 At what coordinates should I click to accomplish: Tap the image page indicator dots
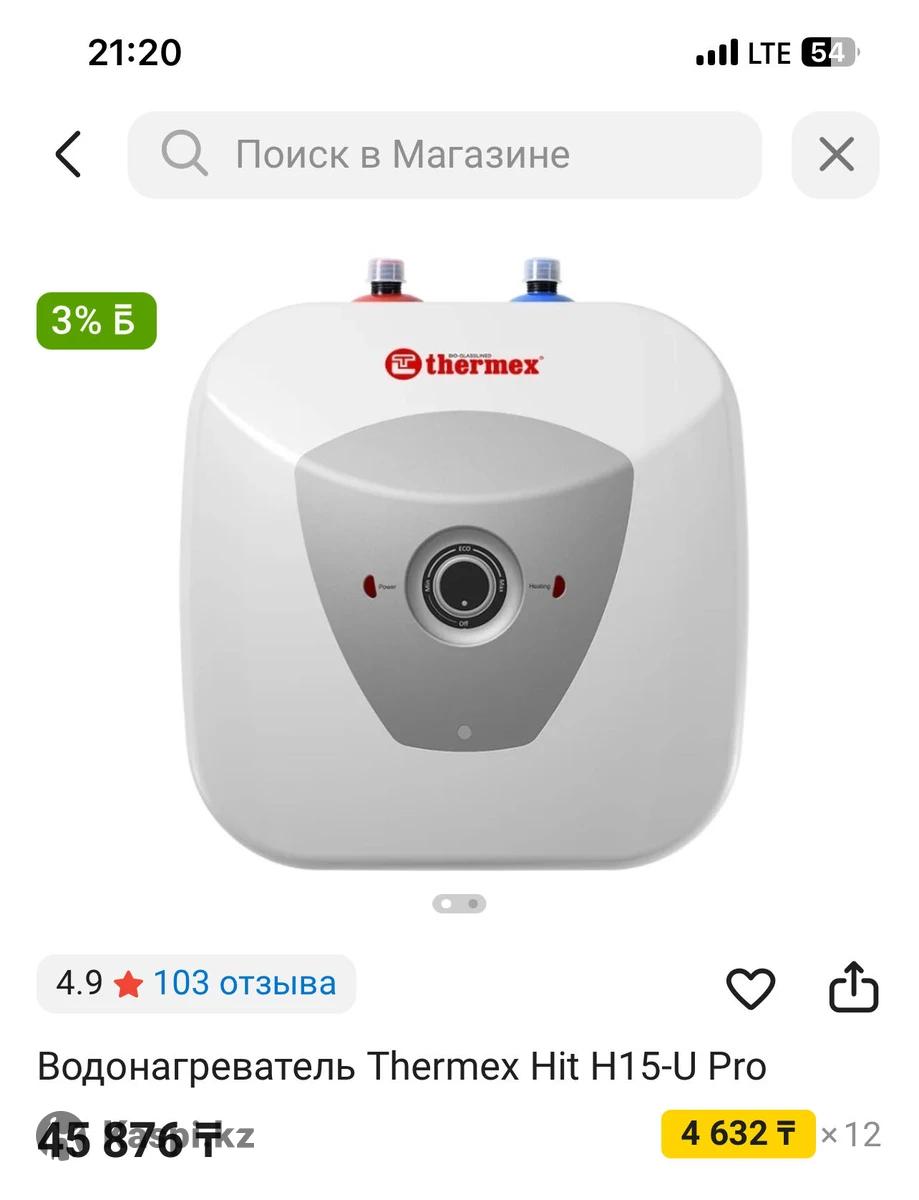(x=459, y=904)
